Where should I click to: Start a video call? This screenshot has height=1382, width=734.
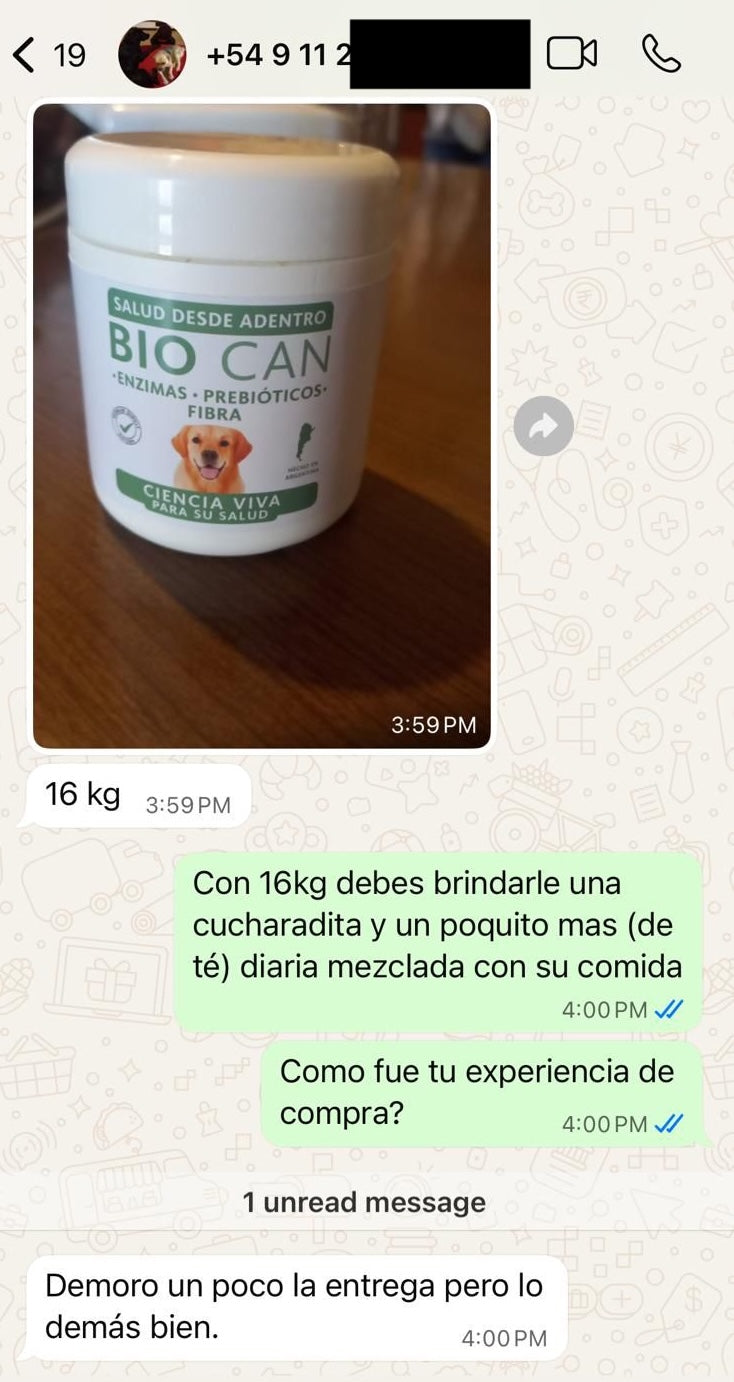(x=572, y=54)
